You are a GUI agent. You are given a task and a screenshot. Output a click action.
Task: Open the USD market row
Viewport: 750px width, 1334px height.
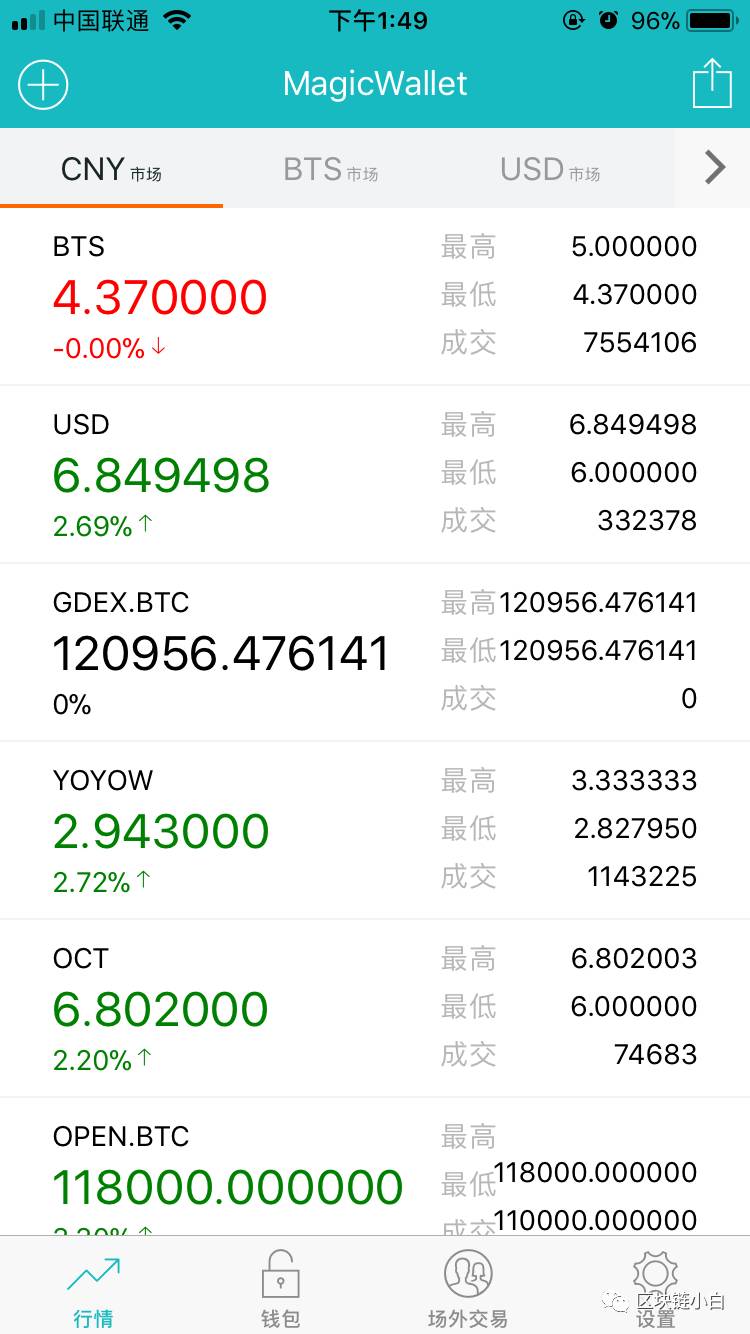pyautogui.click(x=375, y=474)
